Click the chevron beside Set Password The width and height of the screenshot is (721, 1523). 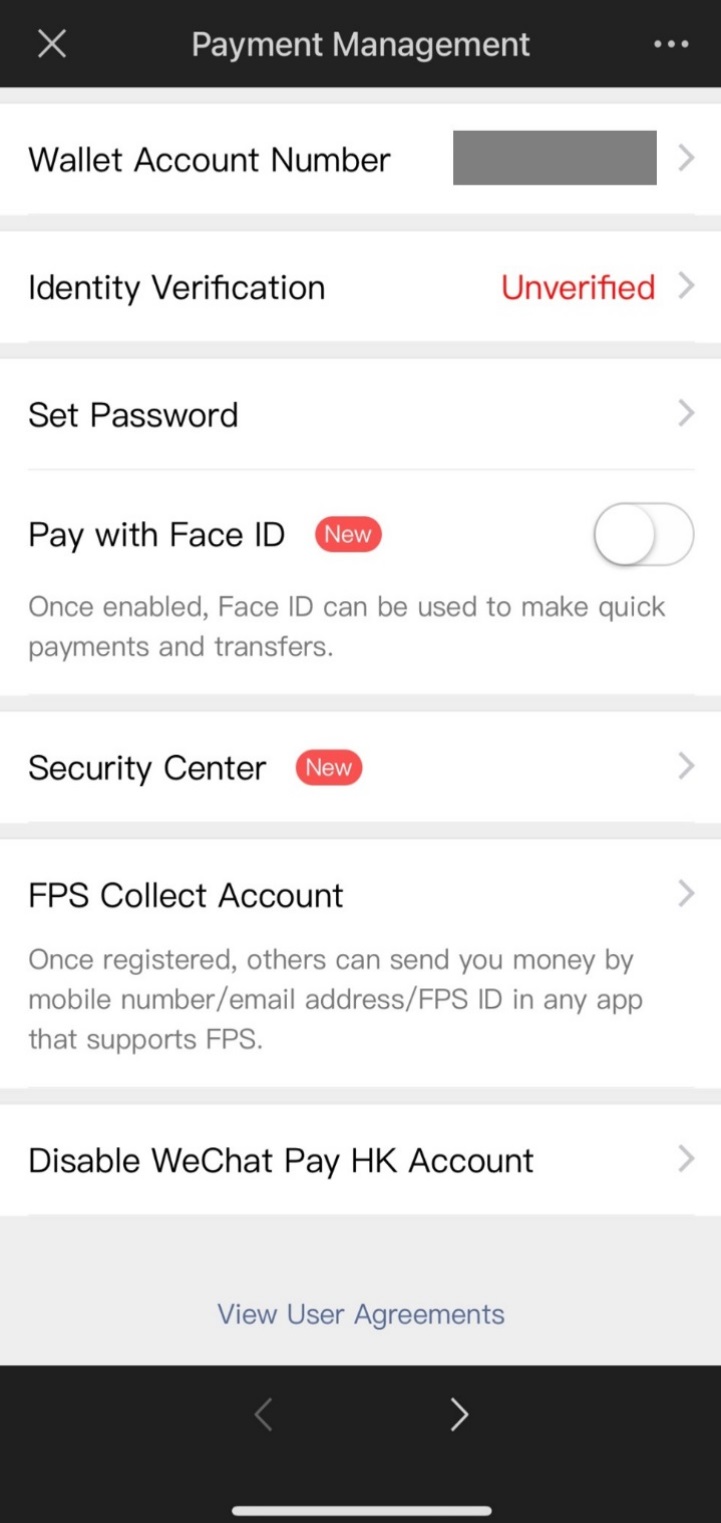point(685,413)
